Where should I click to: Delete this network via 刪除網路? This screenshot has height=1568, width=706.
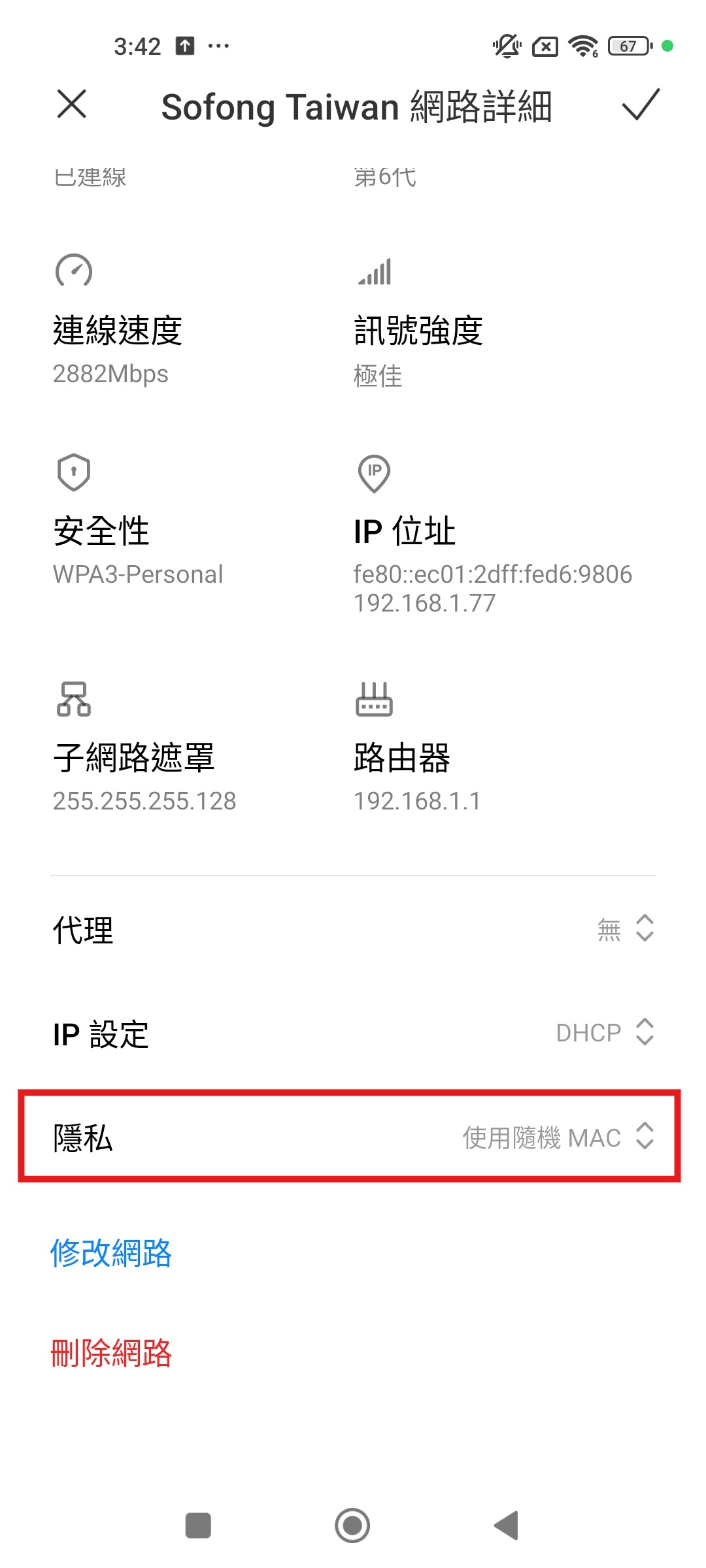click(111, 1353)
